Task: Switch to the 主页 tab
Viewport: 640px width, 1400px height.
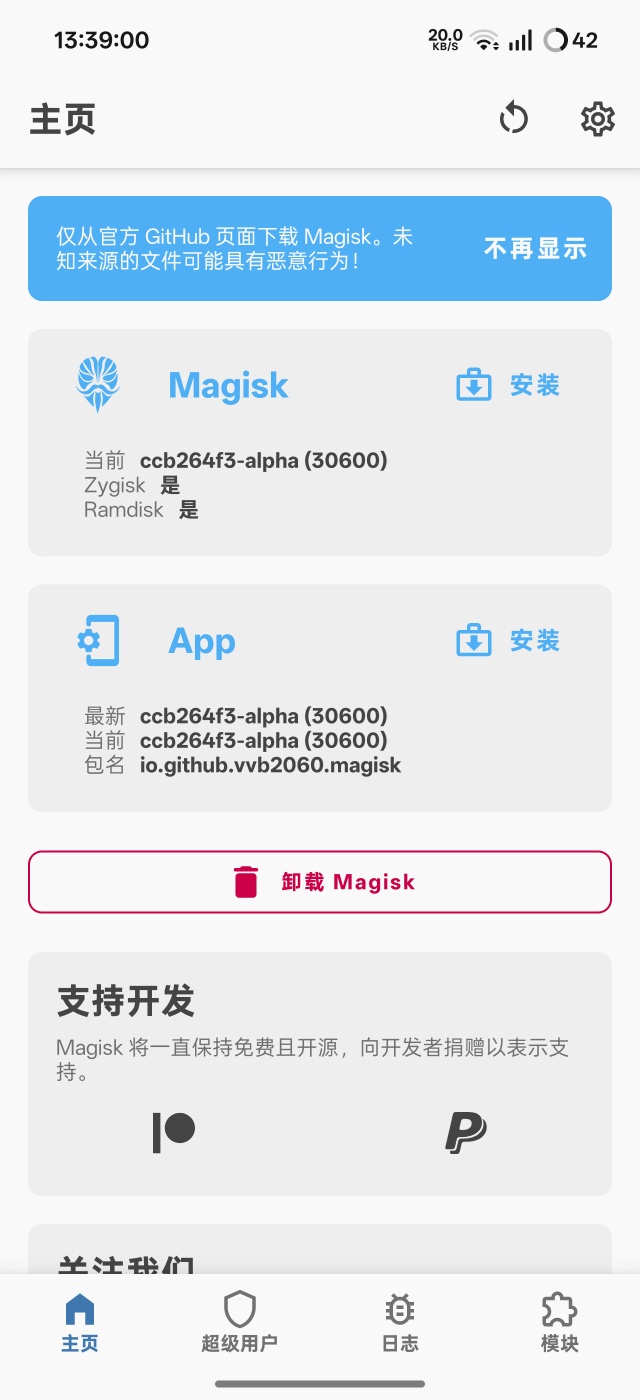Action: click(x=80, y=1321)
